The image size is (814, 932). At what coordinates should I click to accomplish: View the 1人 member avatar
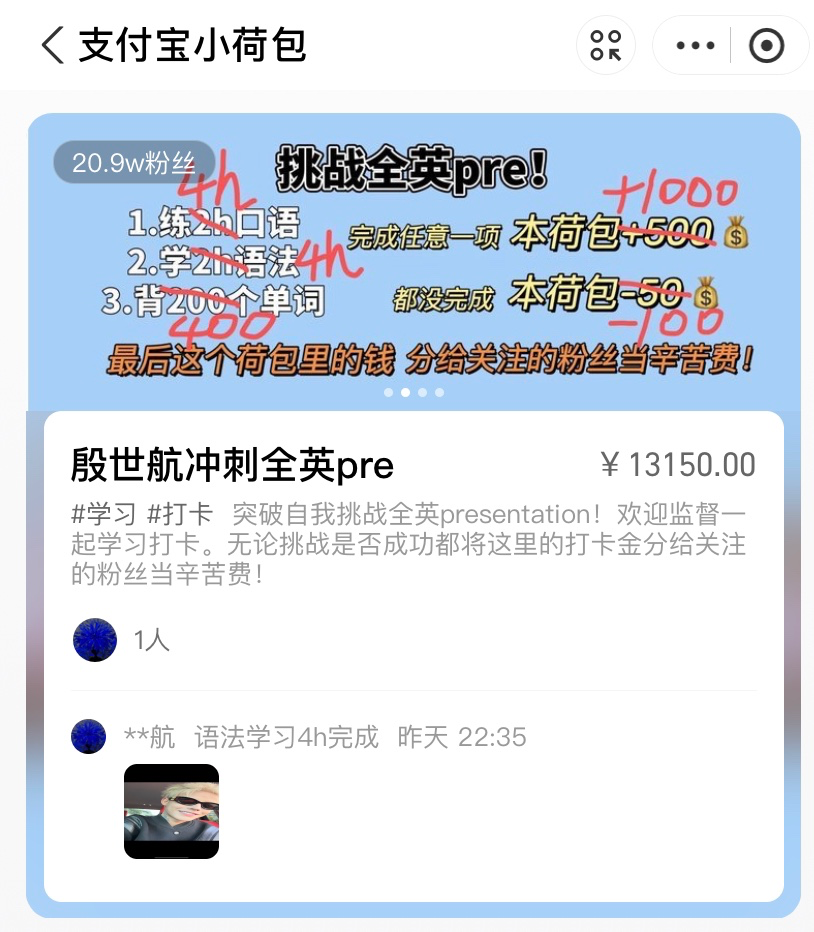[x=95, y=640]
